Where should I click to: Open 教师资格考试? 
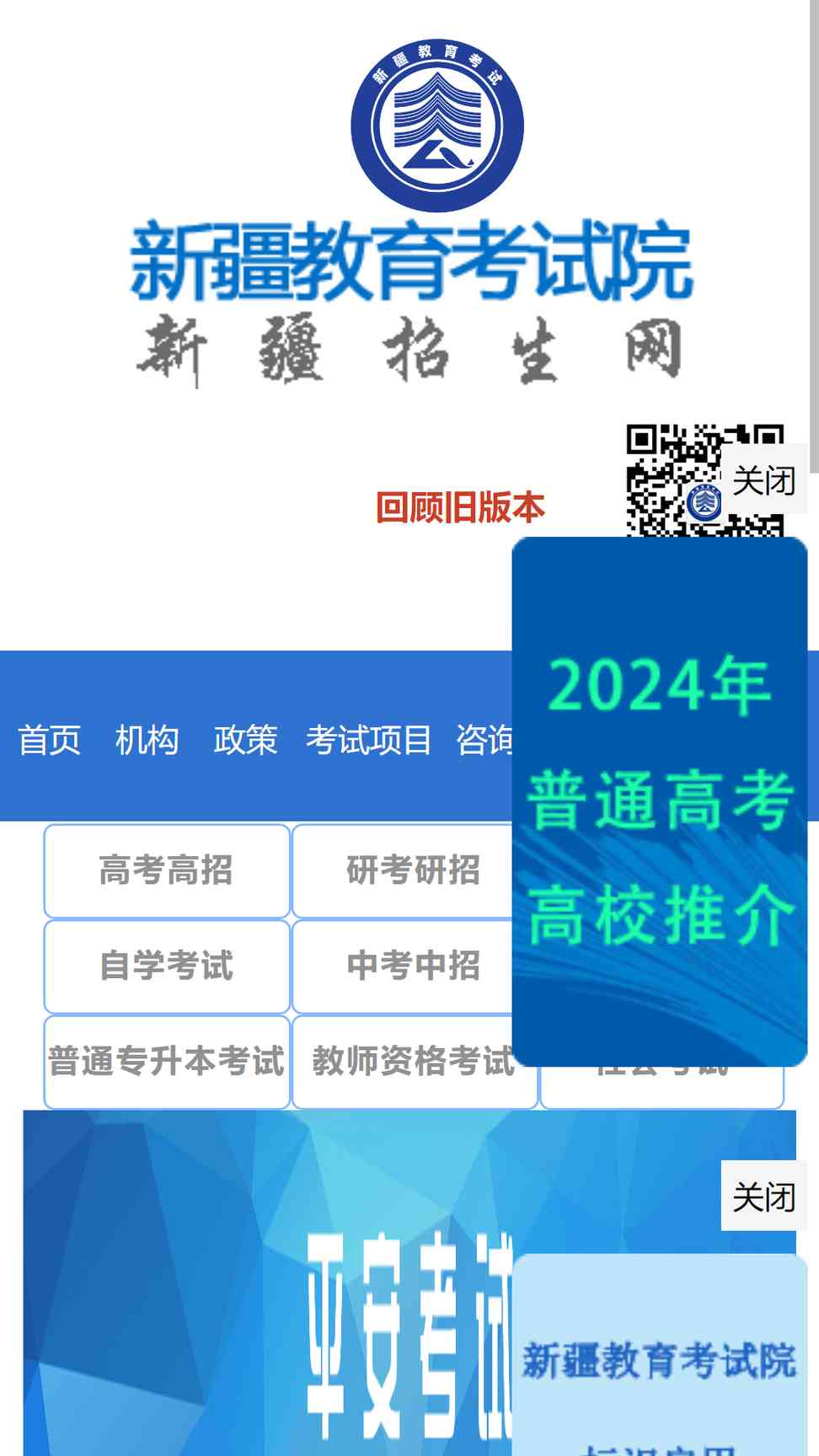414,1062
